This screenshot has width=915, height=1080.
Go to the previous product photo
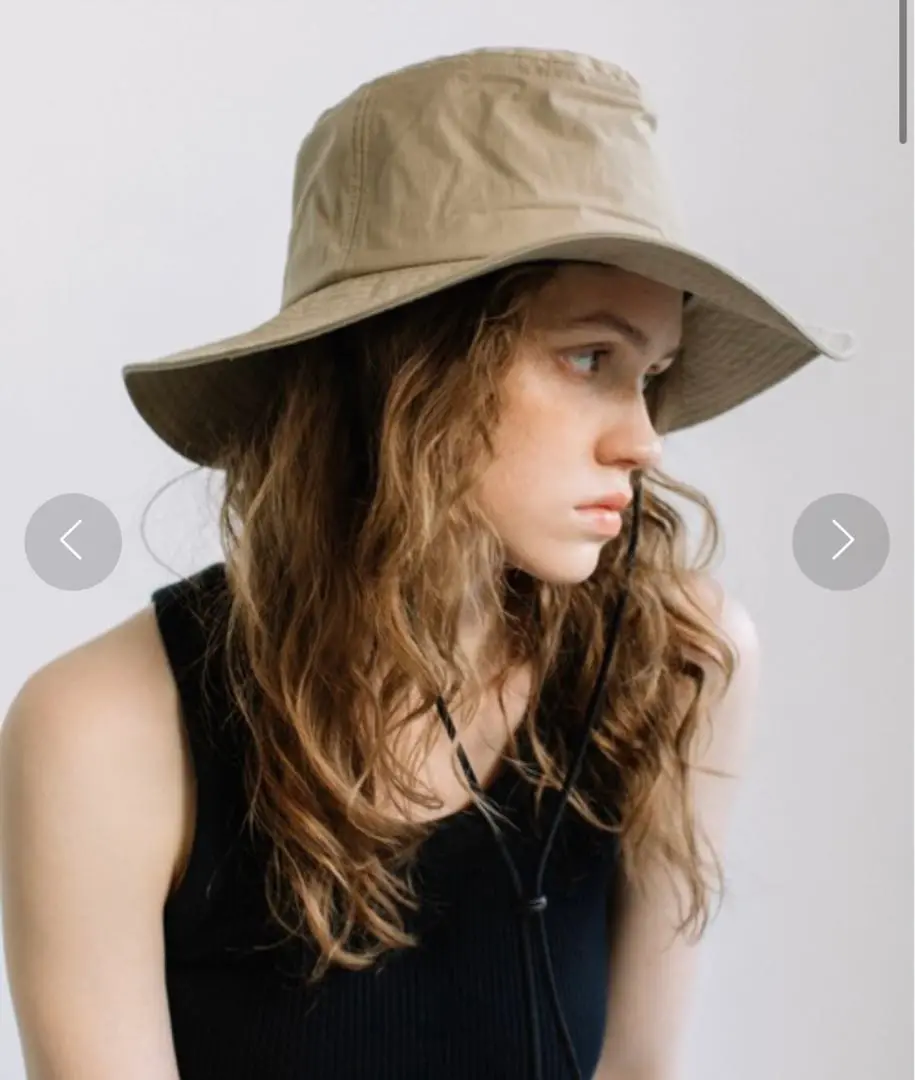click(x=73, y=541)
